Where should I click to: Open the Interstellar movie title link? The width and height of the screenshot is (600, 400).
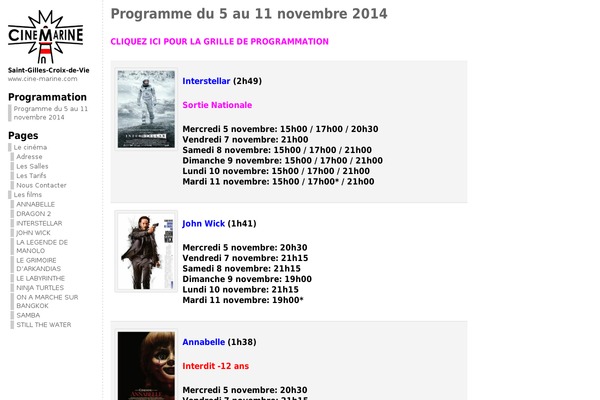click(x=206, y=81)
